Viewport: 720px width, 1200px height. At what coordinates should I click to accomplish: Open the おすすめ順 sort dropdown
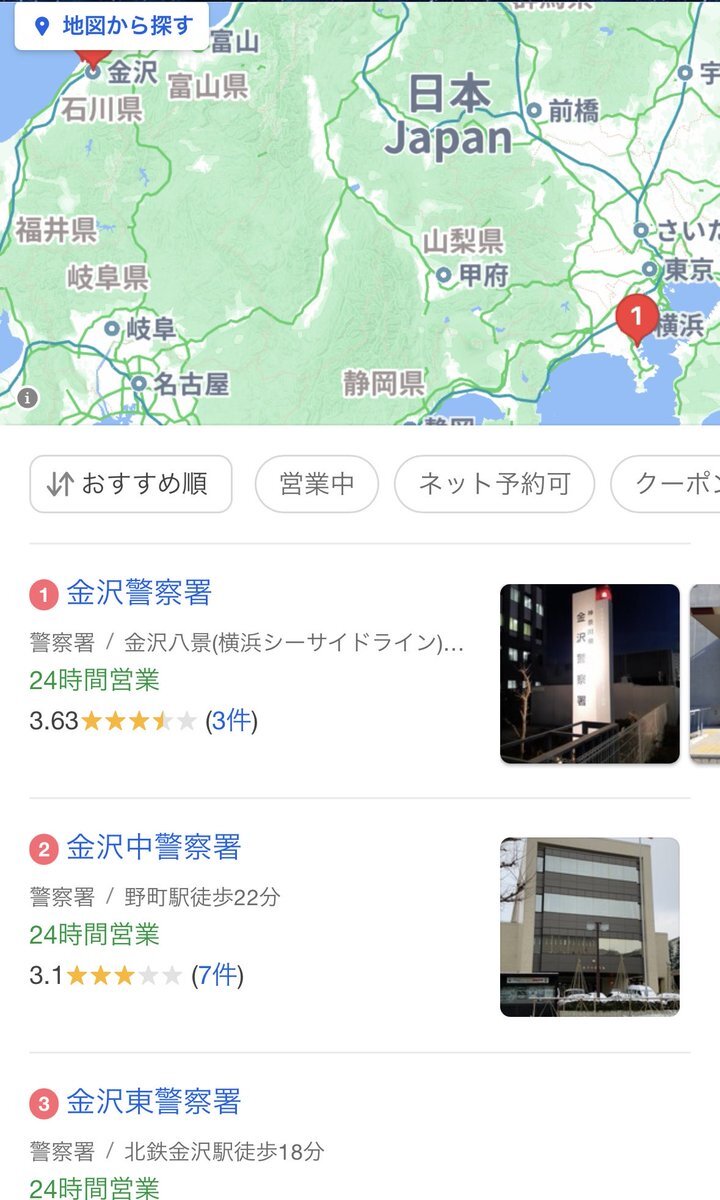pyautogui.click(x=131, y=485)
